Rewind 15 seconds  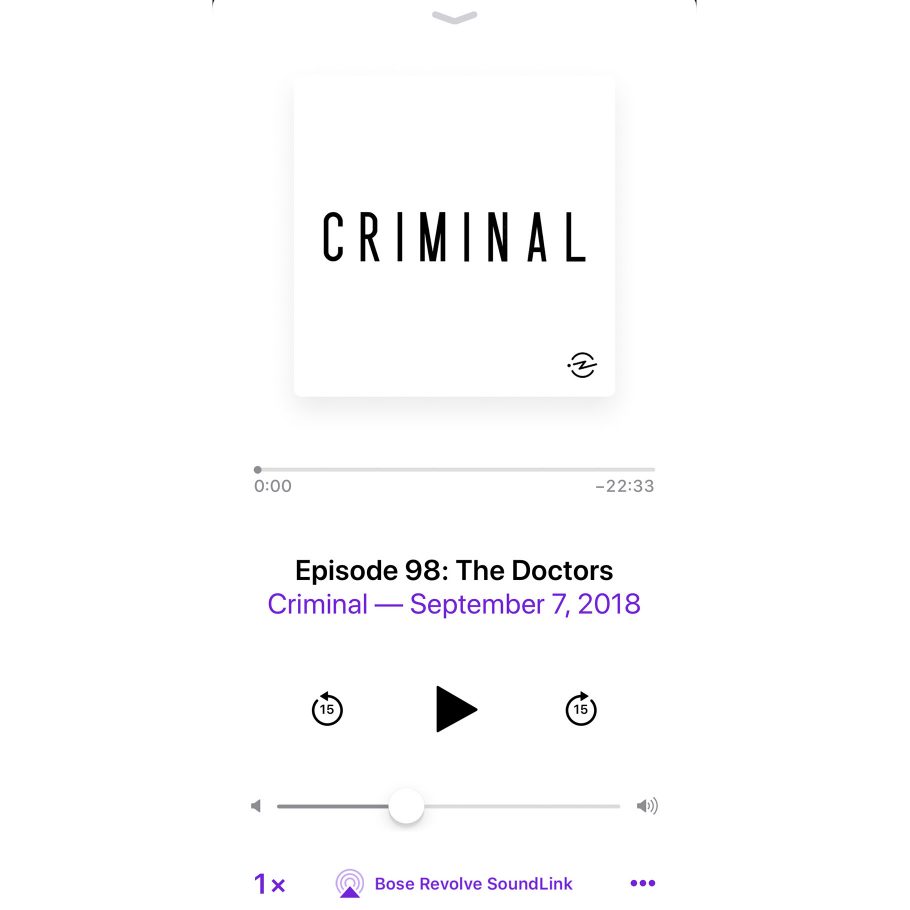(x=327, y=709)
